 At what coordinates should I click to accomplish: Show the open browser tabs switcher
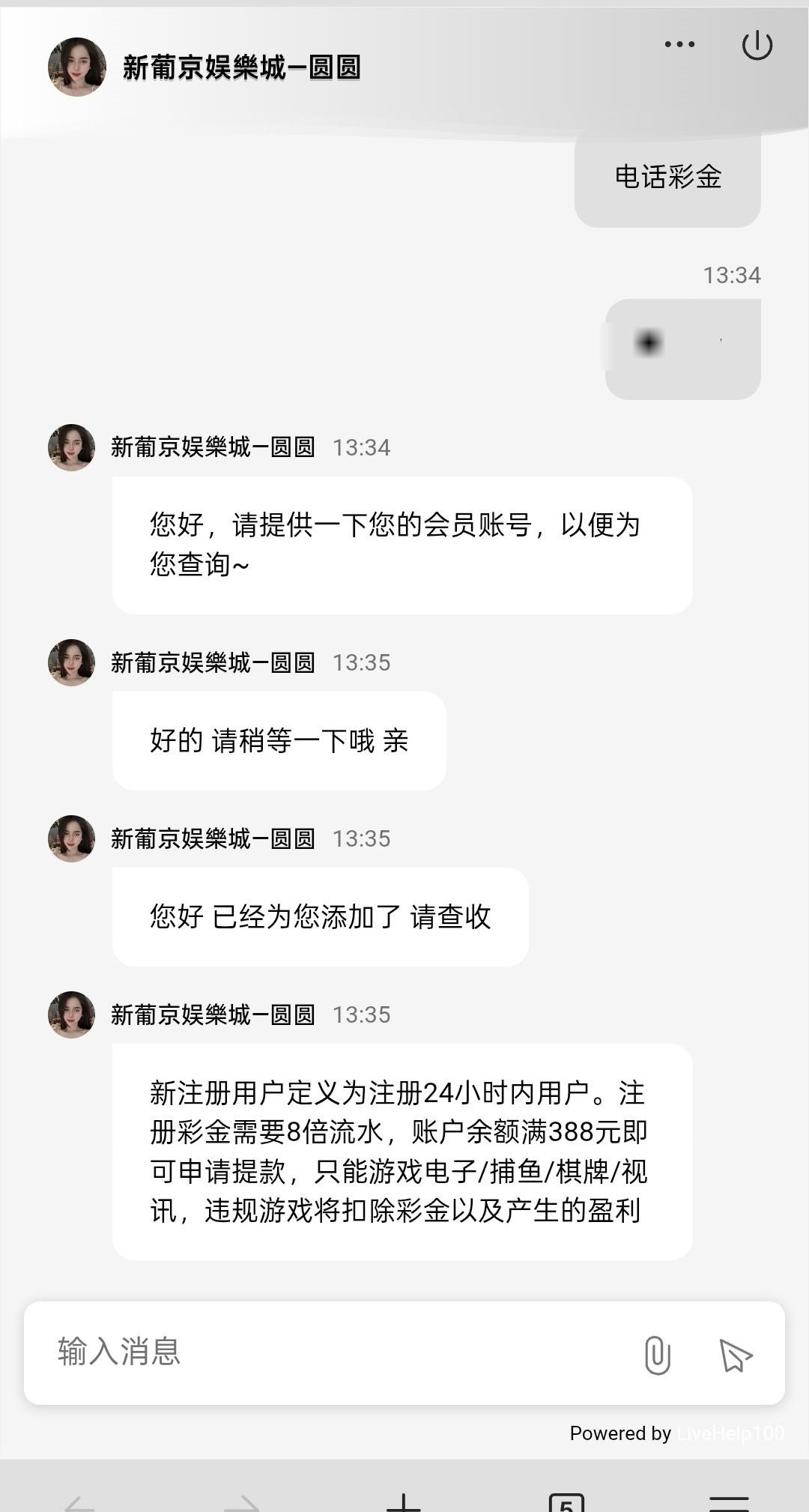coord(566,1503)
